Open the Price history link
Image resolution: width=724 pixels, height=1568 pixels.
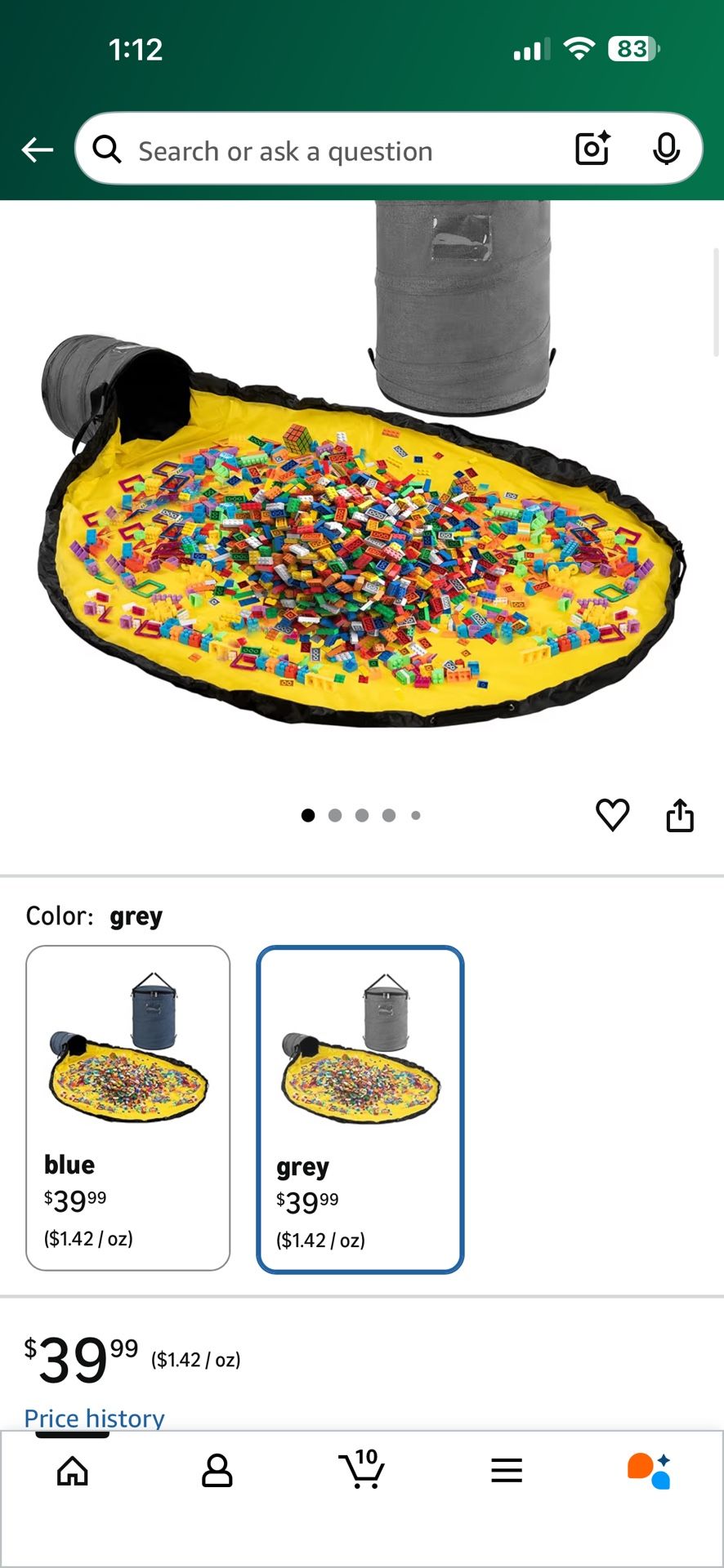pos(94,1418)
